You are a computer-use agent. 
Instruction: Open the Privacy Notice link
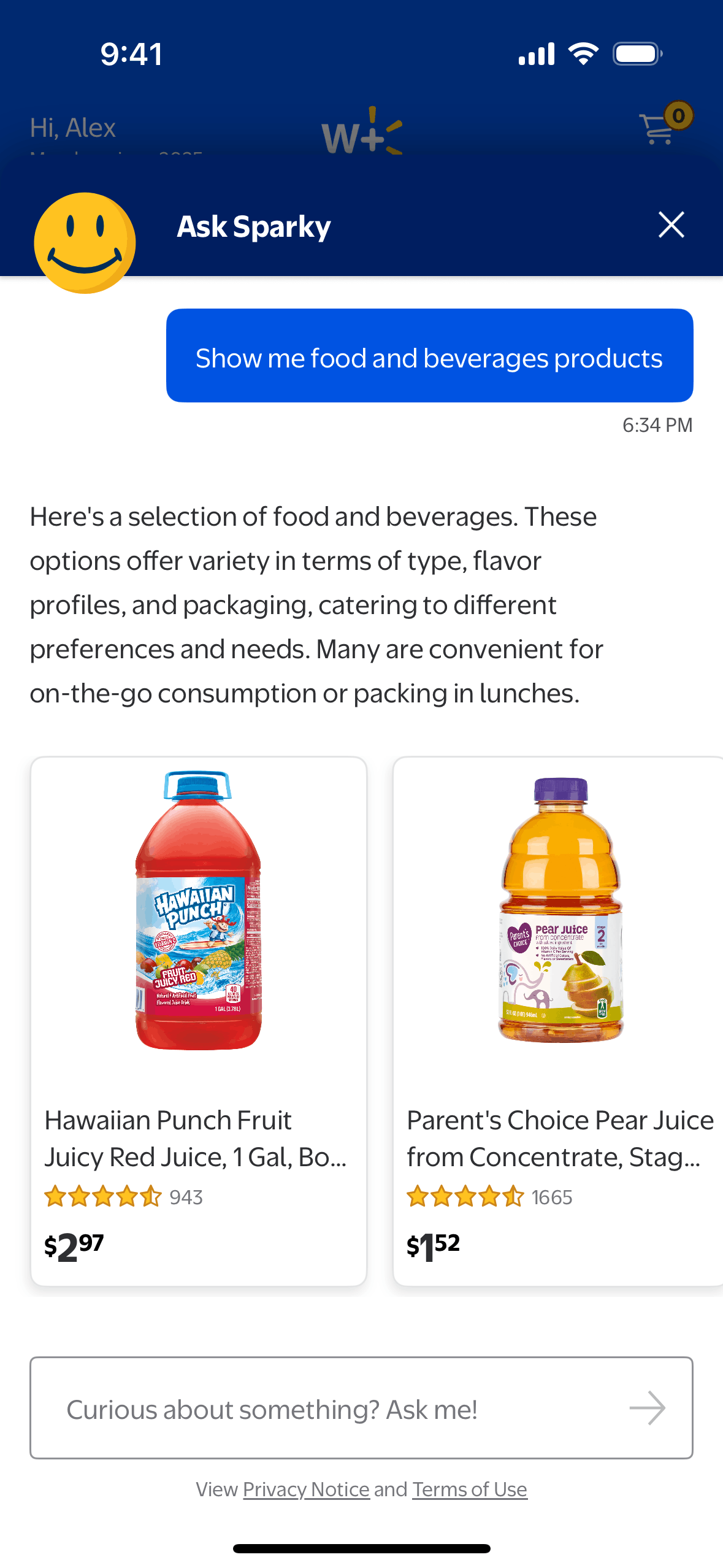click(306, 1489)
